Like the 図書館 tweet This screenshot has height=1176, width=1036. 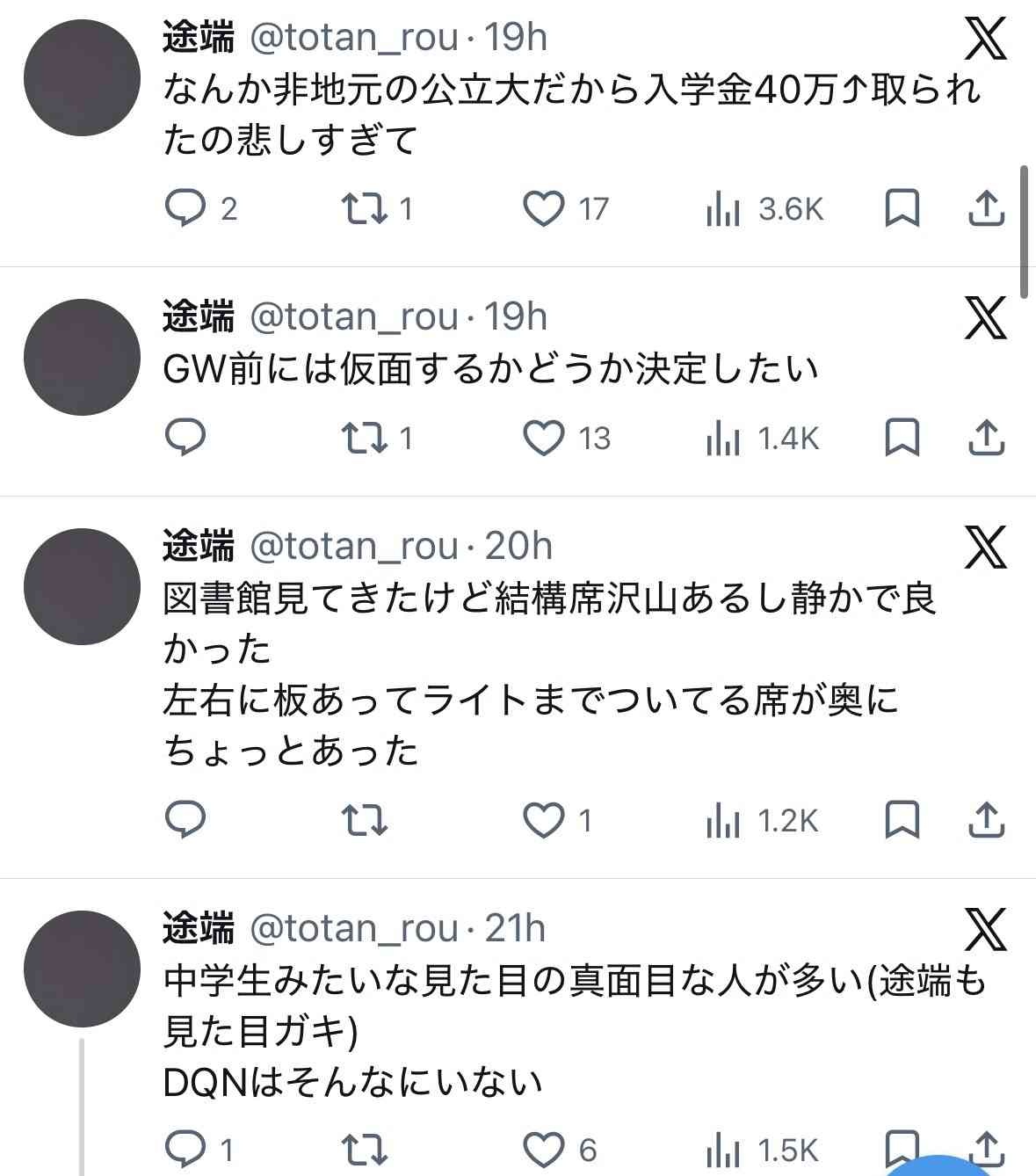(x=544, y=820)
